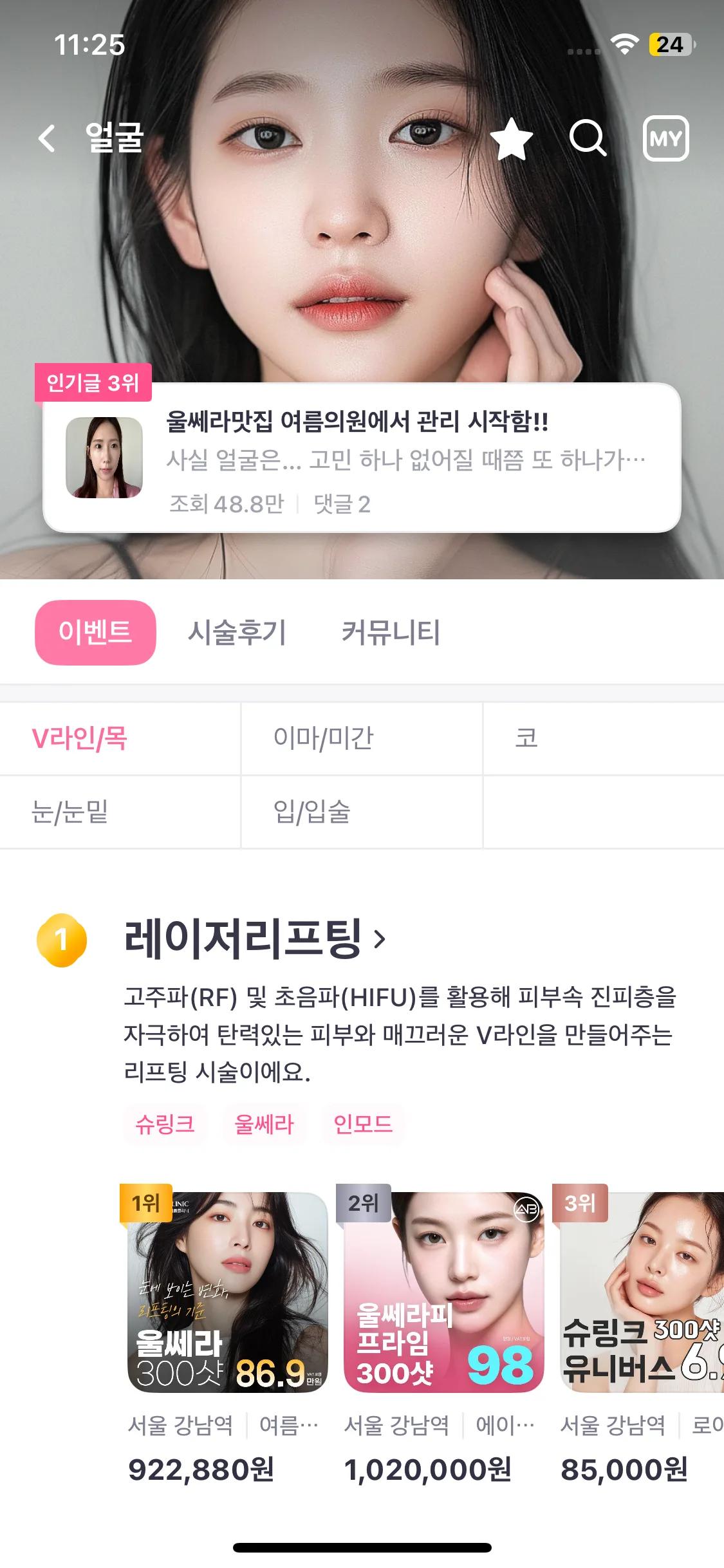Go back from the 얼굴 page

pos(47,138)
